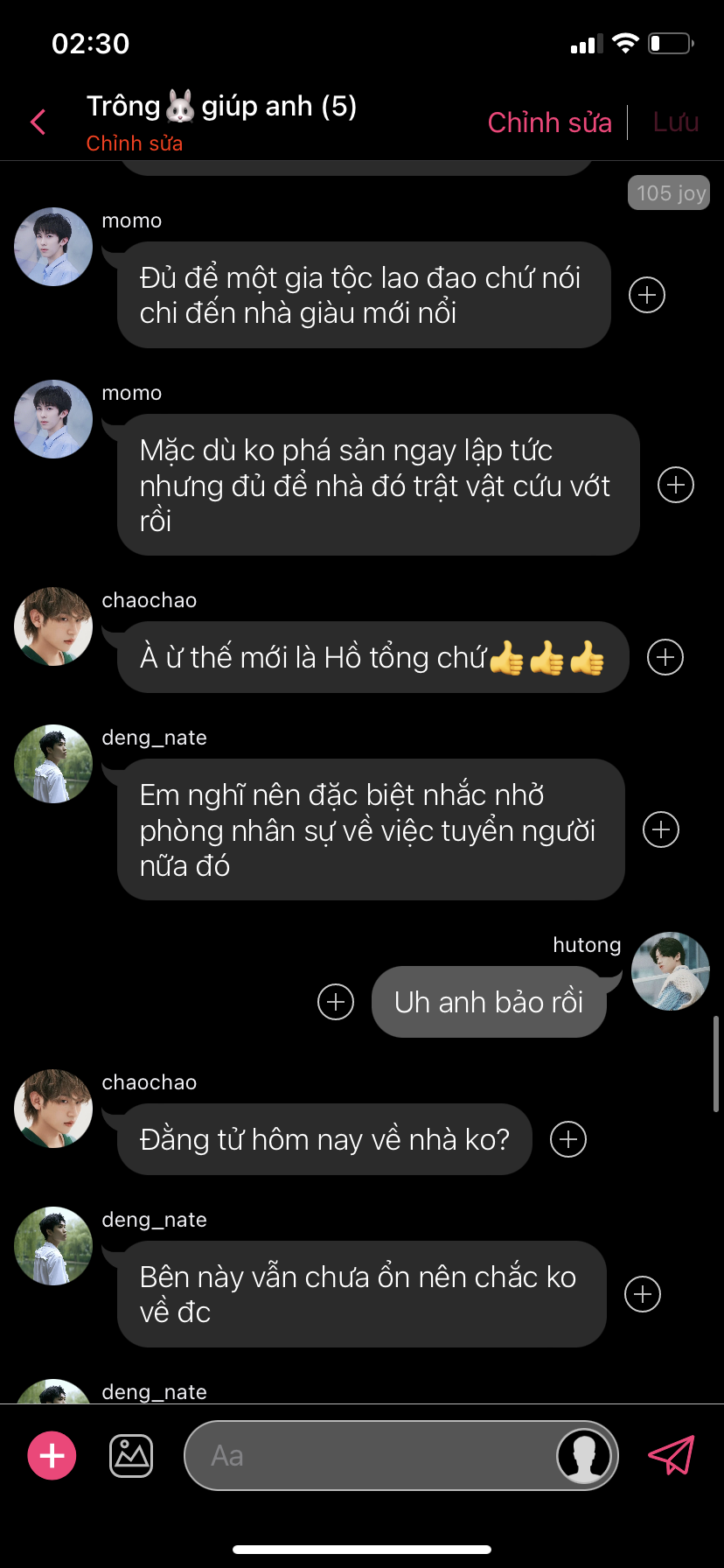Tap plus next to "Em nghĩ nên đặc biệt" message
Image resolution: width=724 pixels, height=1568 pixels.
click(661, 829)
